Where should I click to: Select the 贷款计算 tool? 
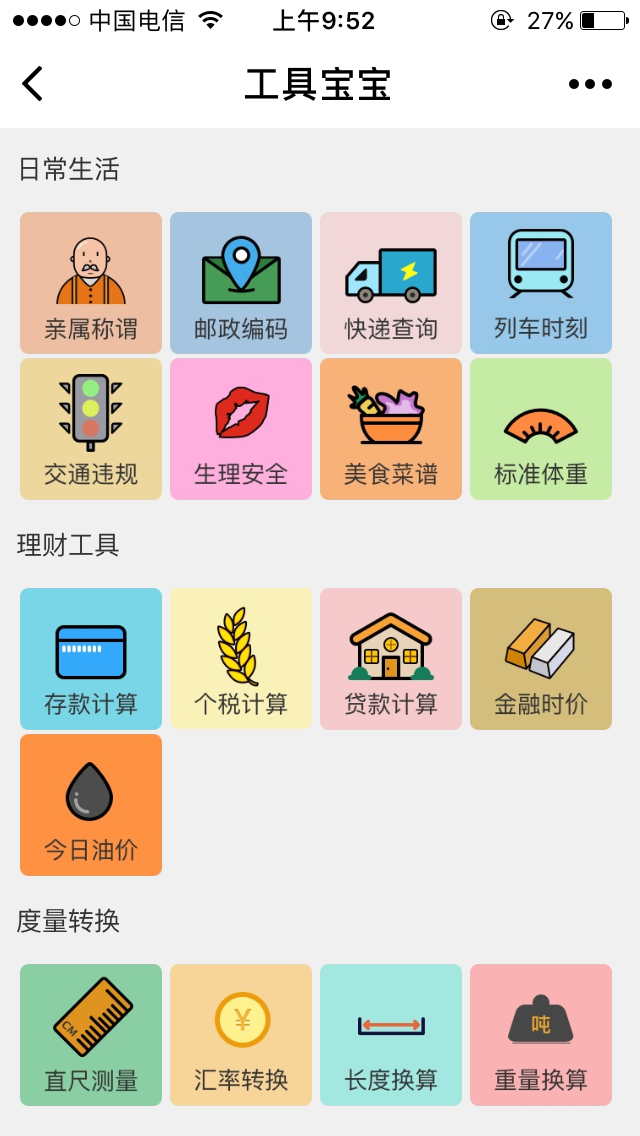391,659
